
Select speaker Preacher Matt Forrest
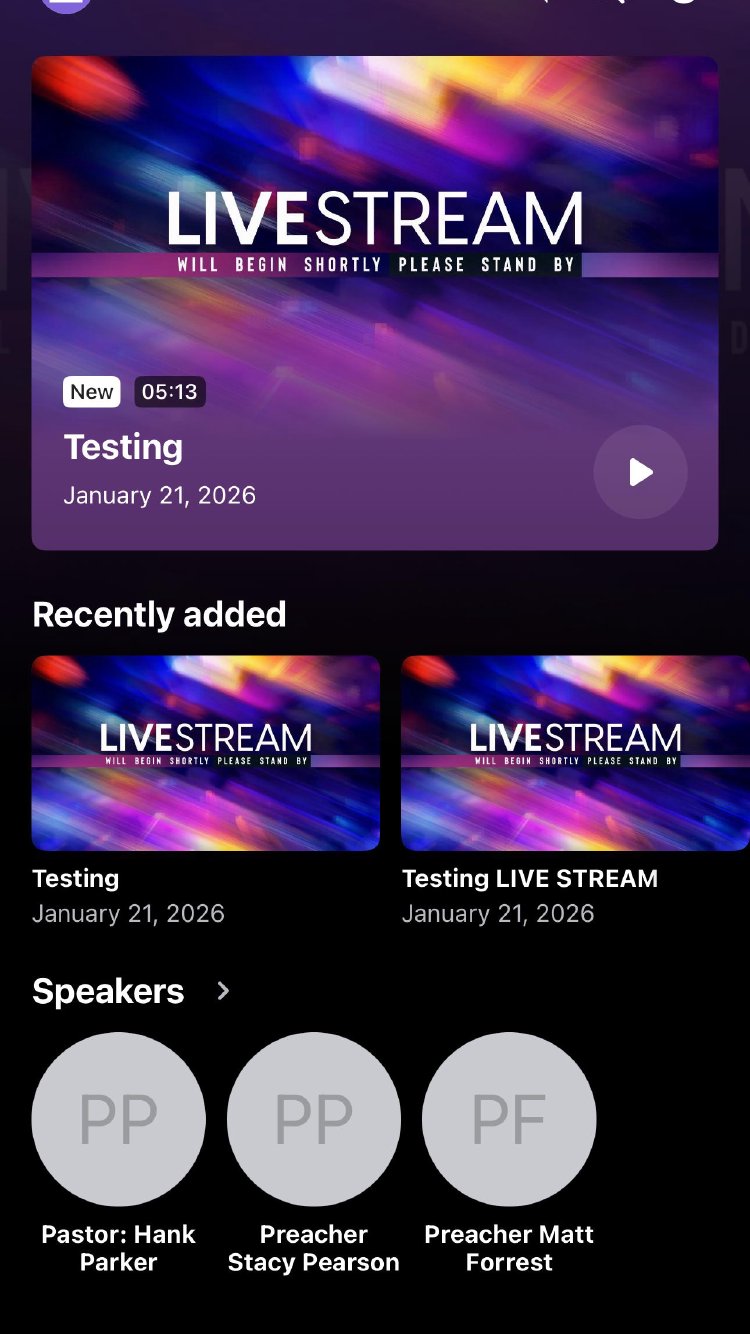(509, 1119)
